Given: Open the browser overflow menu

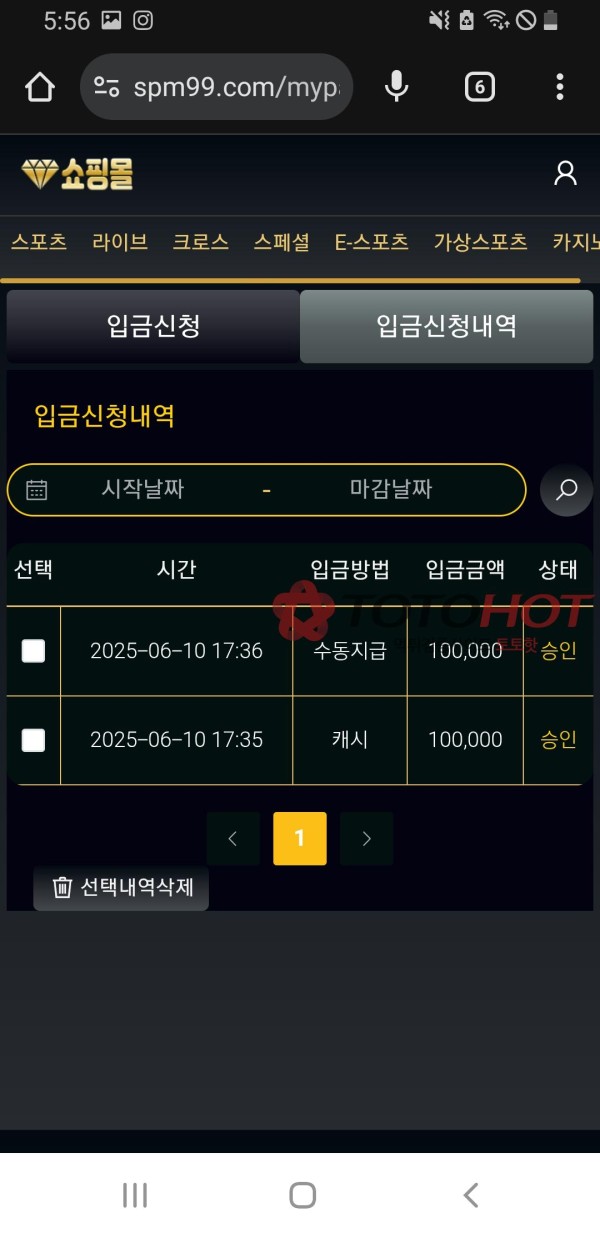Looking at the screenshot, I should click(x=559, y=88).
